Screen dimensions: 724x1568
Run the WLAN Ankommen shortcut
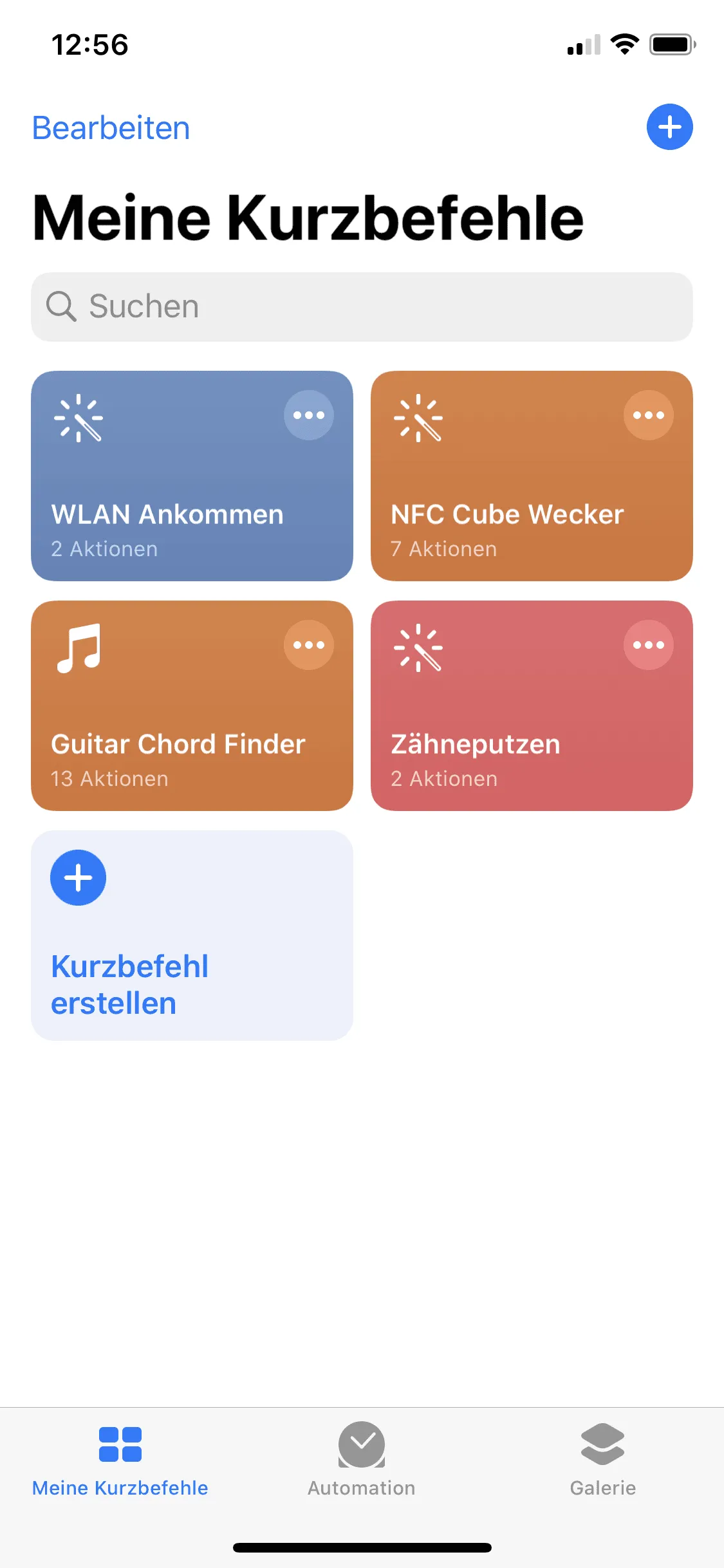(192, 476)
